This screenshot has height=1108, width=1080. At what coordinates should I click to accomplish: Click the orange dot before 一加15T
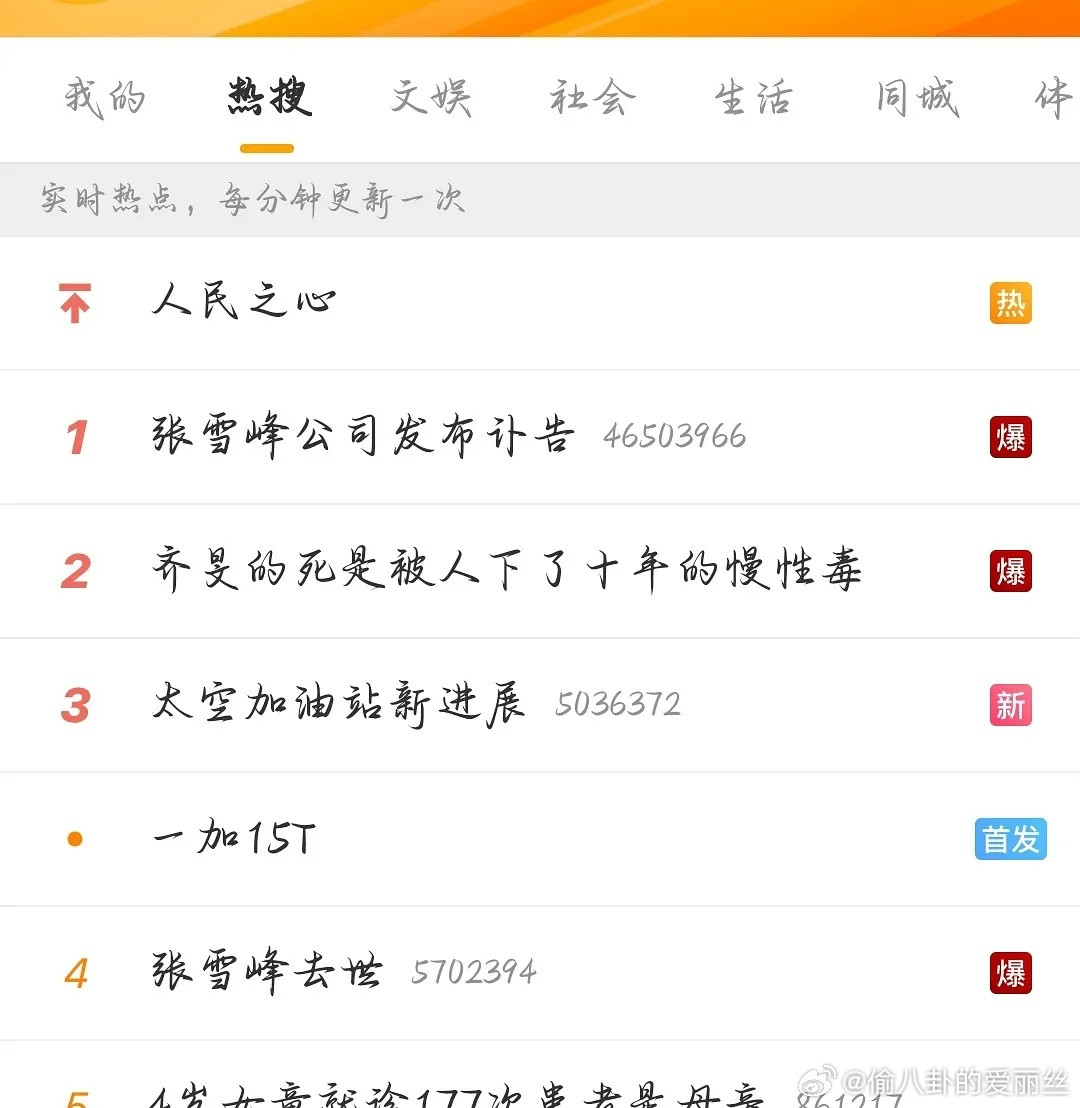(74, 839)
